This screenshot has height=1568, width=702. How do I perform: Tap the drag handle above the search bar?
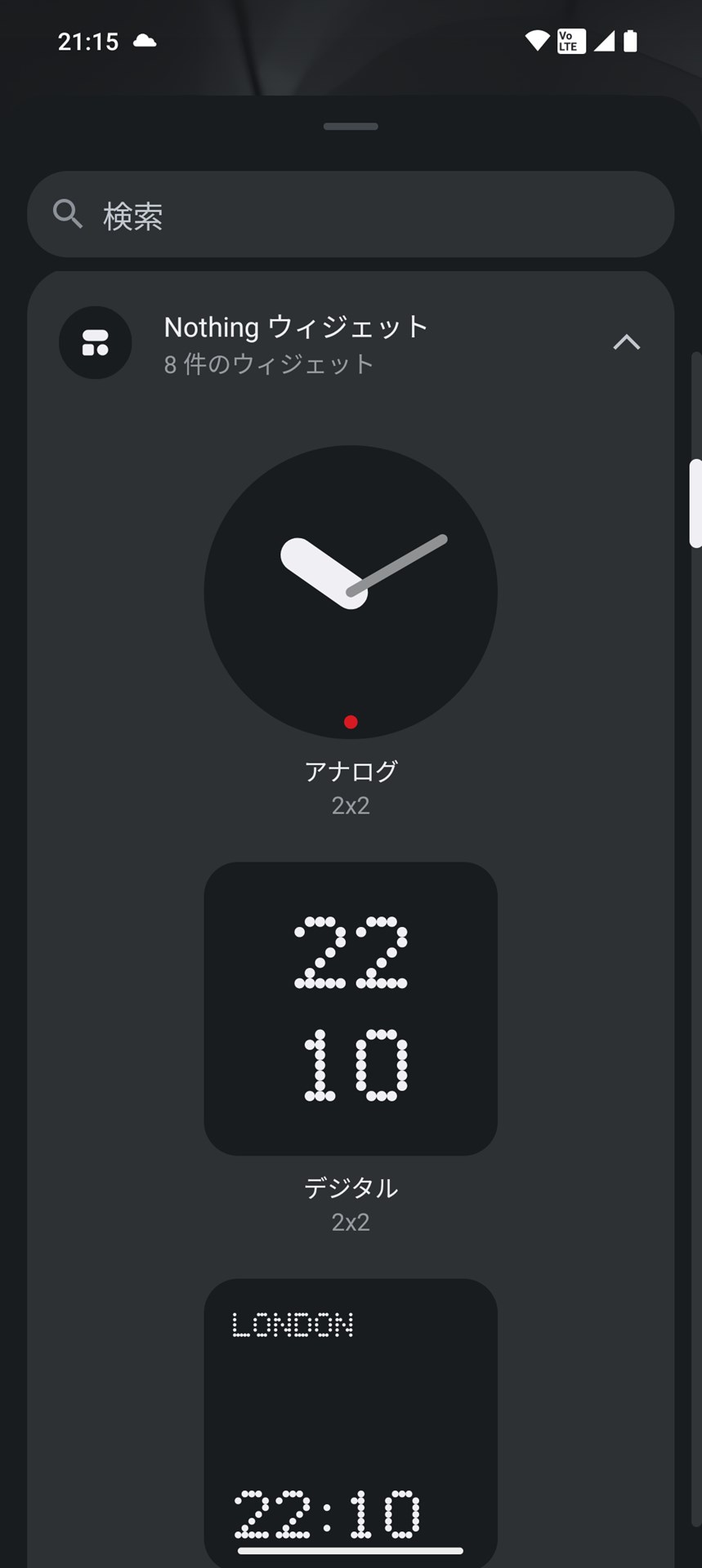click(351, 127)
